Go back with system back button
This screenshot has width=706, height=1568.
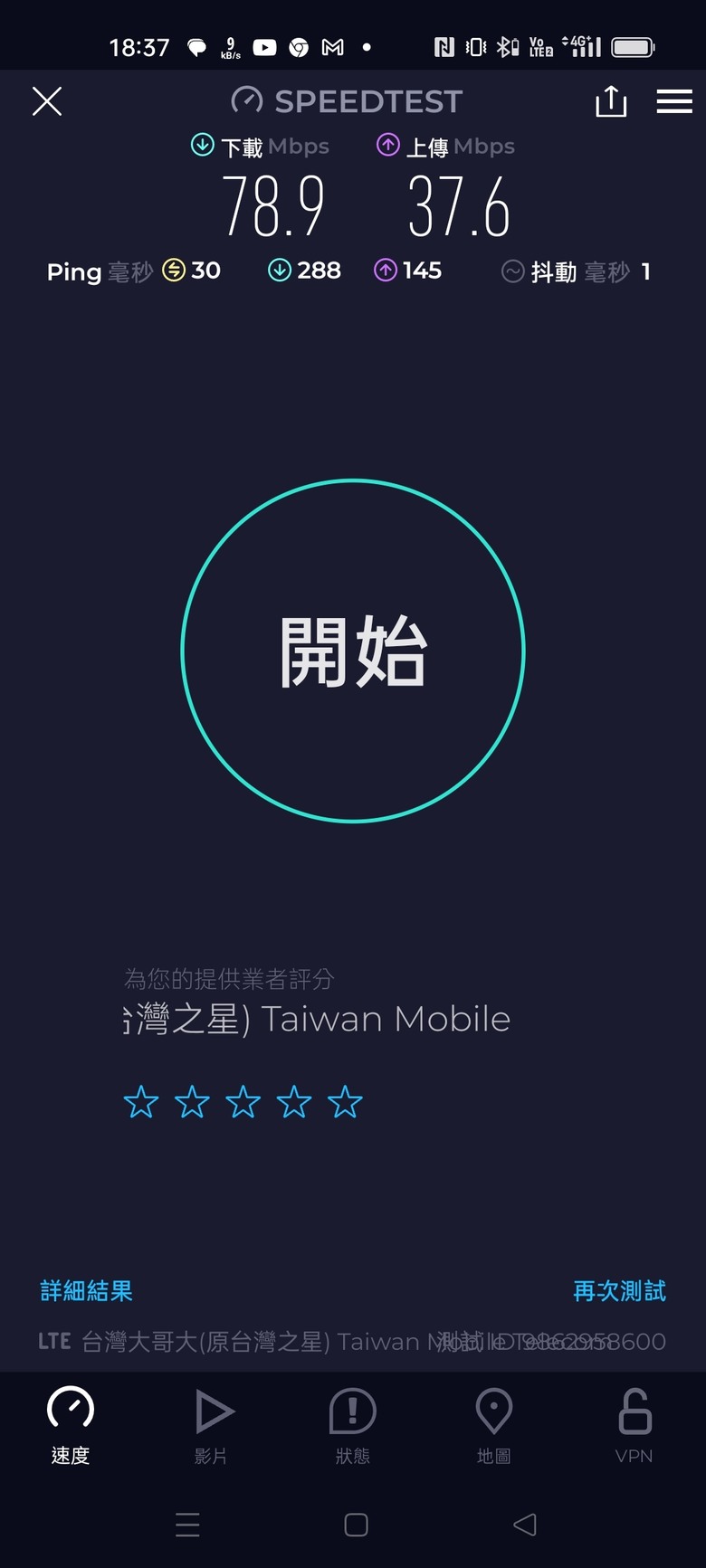(x=525, y=1525)
